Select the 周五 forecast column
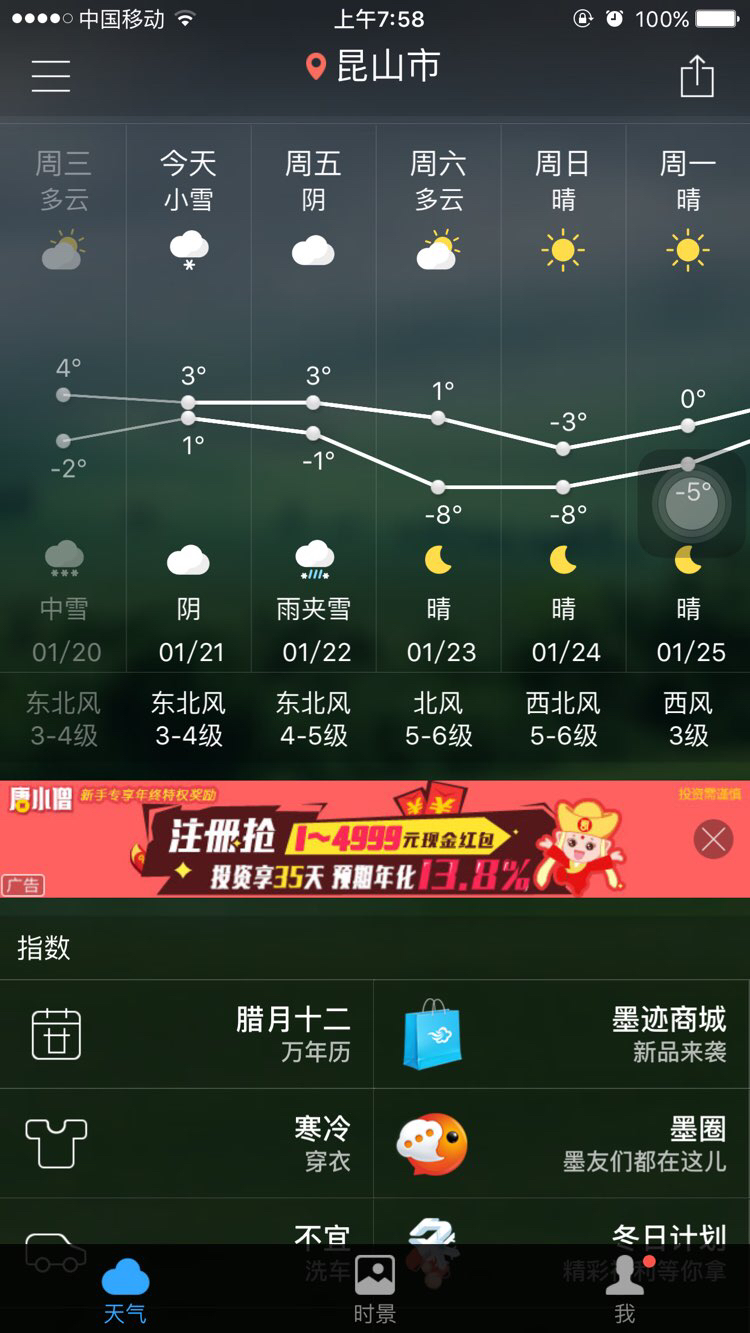The image size is (750, 1333). click(313, 400)
